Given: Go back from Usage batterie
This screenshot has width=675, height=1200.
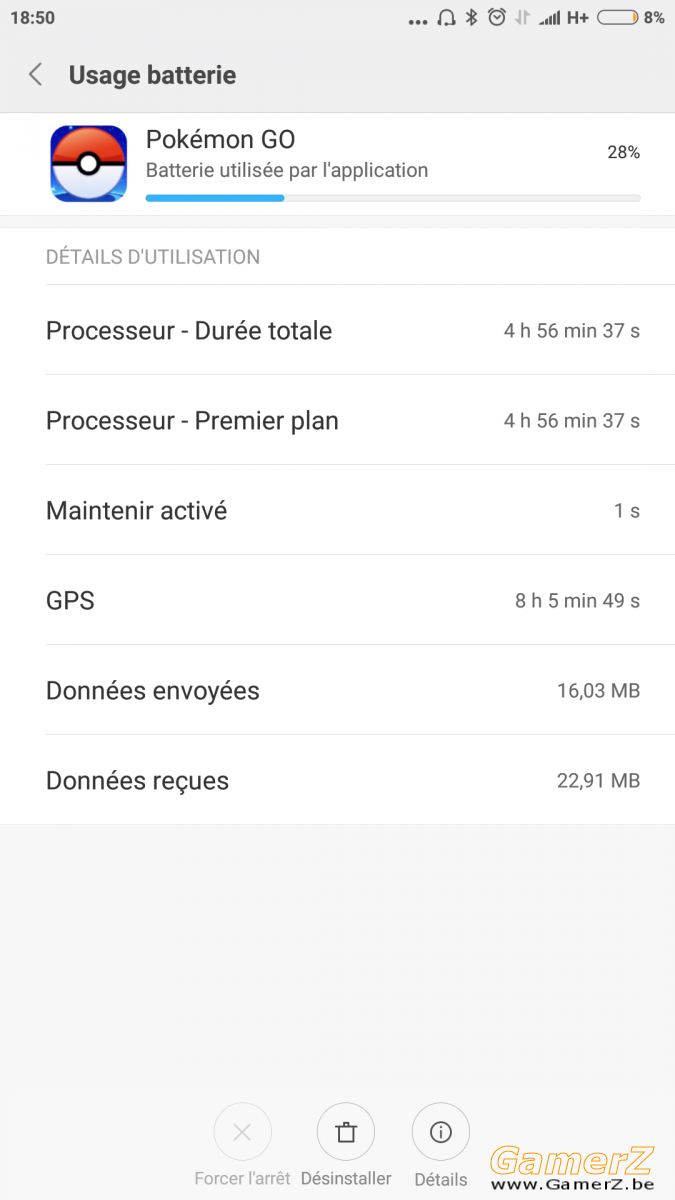Looking at the screenshot, I should (36, 75).
